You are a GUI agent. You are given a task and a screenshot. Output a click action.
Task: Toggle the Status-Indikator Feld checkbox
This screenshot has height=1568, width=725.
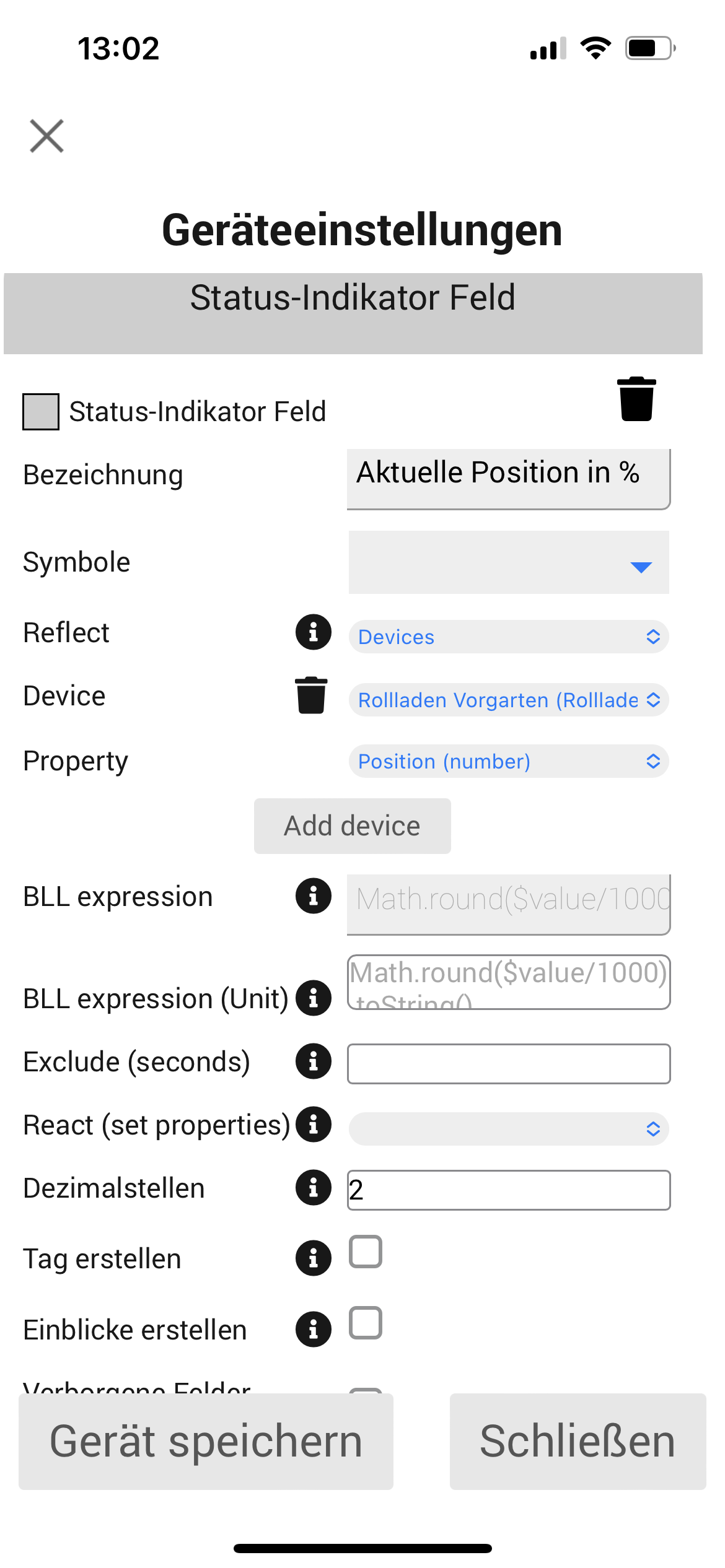41,412
